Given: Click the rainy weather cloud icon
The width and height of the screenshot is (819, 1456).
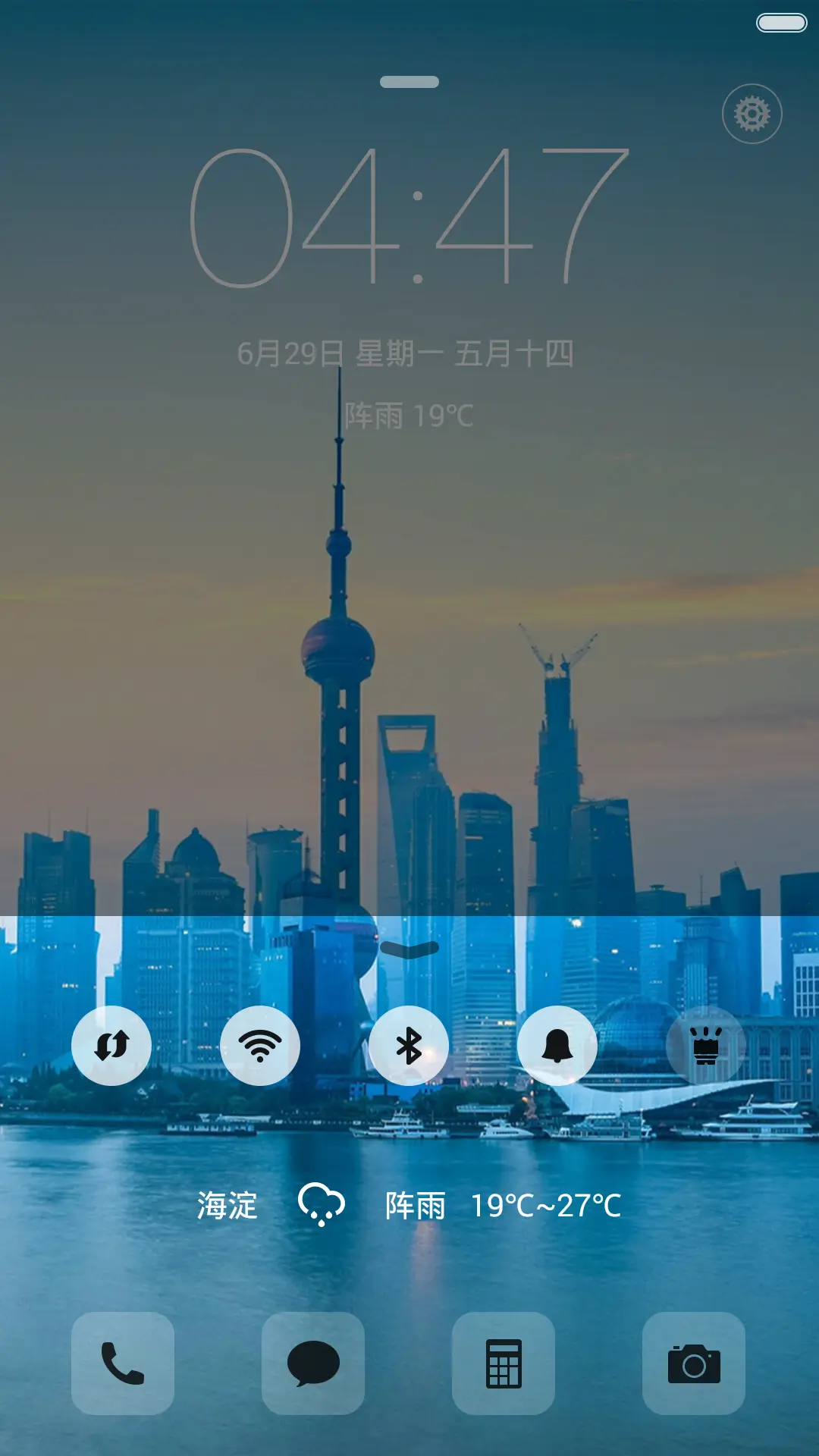Looking at the screenshot, I should 322,1203.
